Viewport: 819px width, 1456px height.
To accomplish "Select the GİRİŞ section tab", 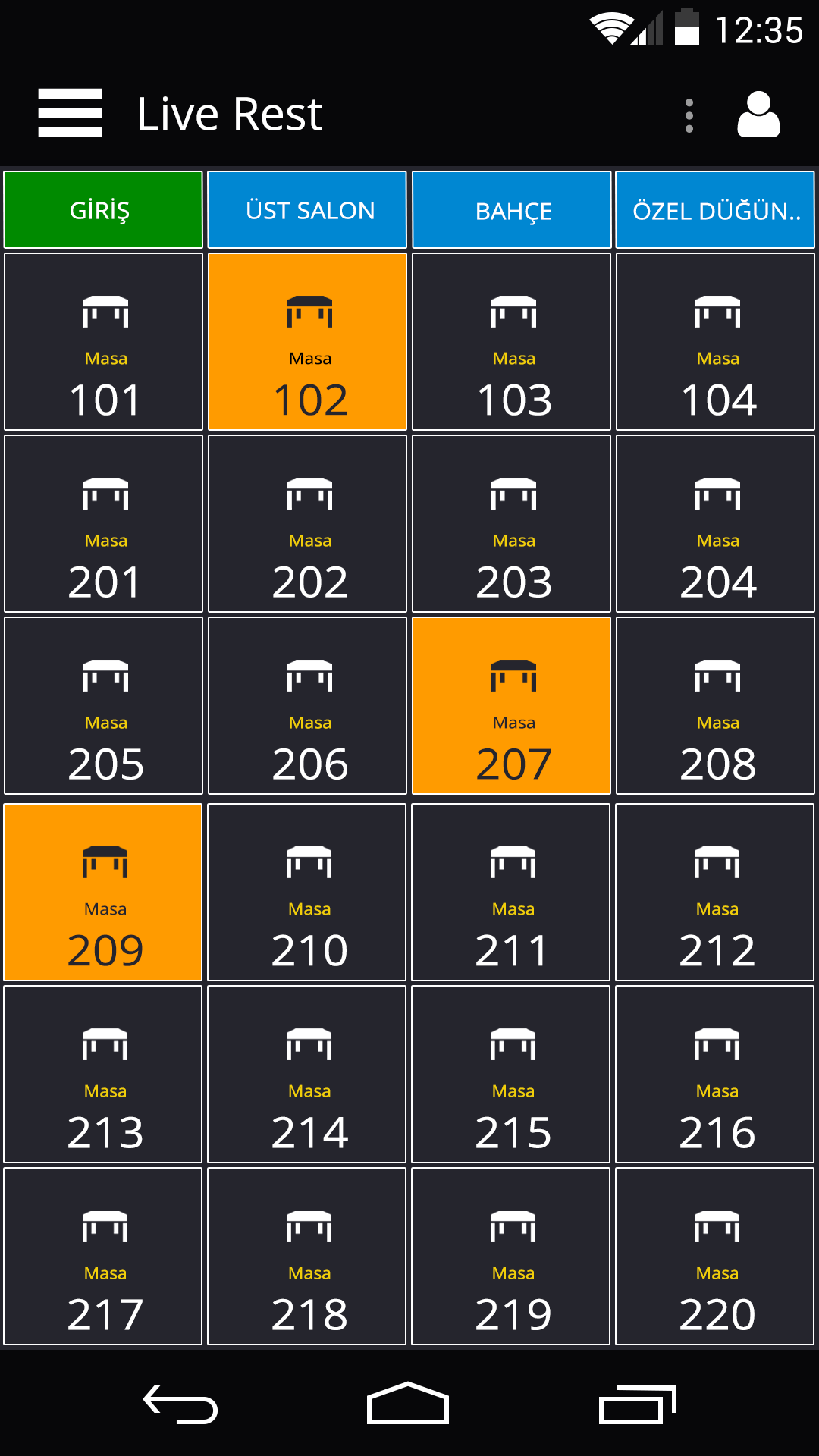I will [103, 210].
